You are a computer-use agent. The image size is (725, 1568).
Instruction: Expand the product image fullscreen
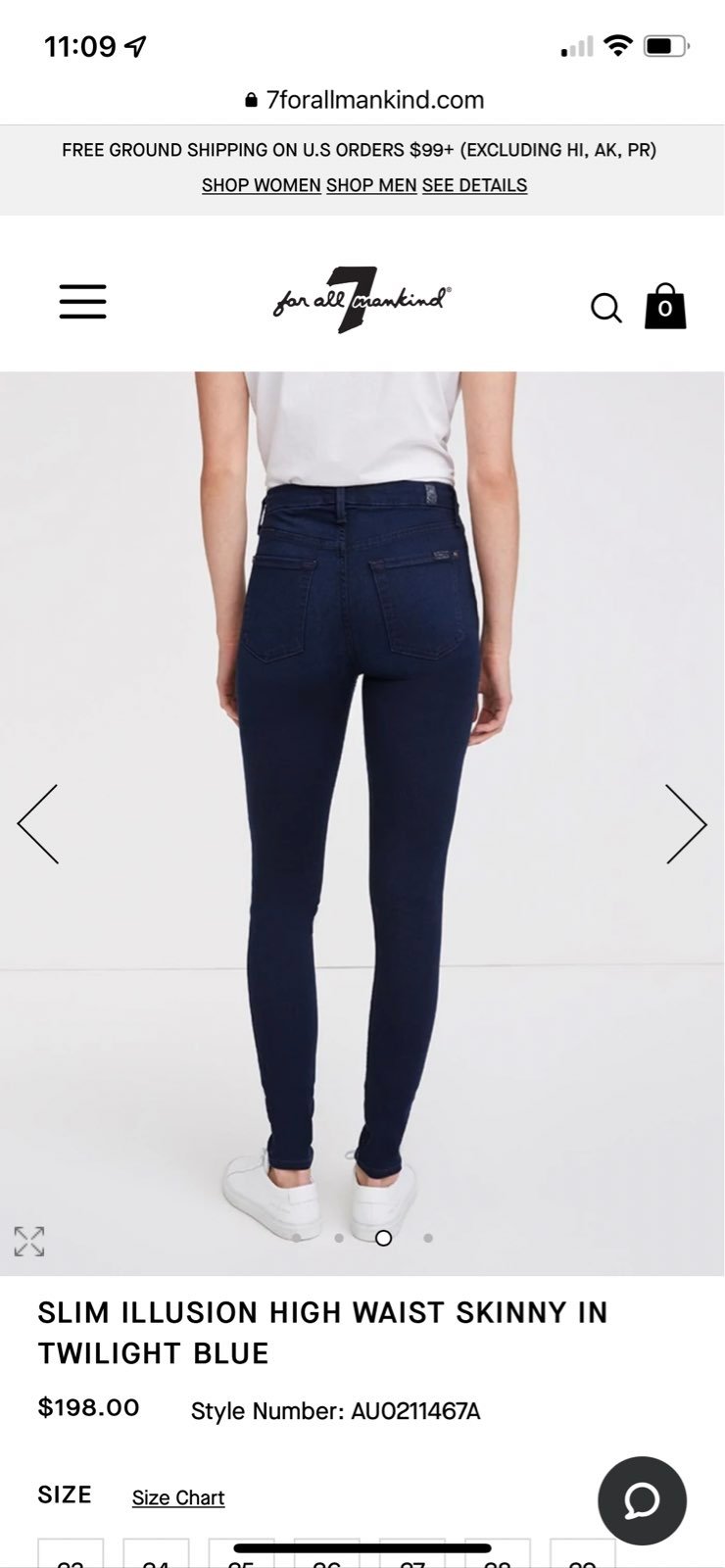click(29, 1241)
